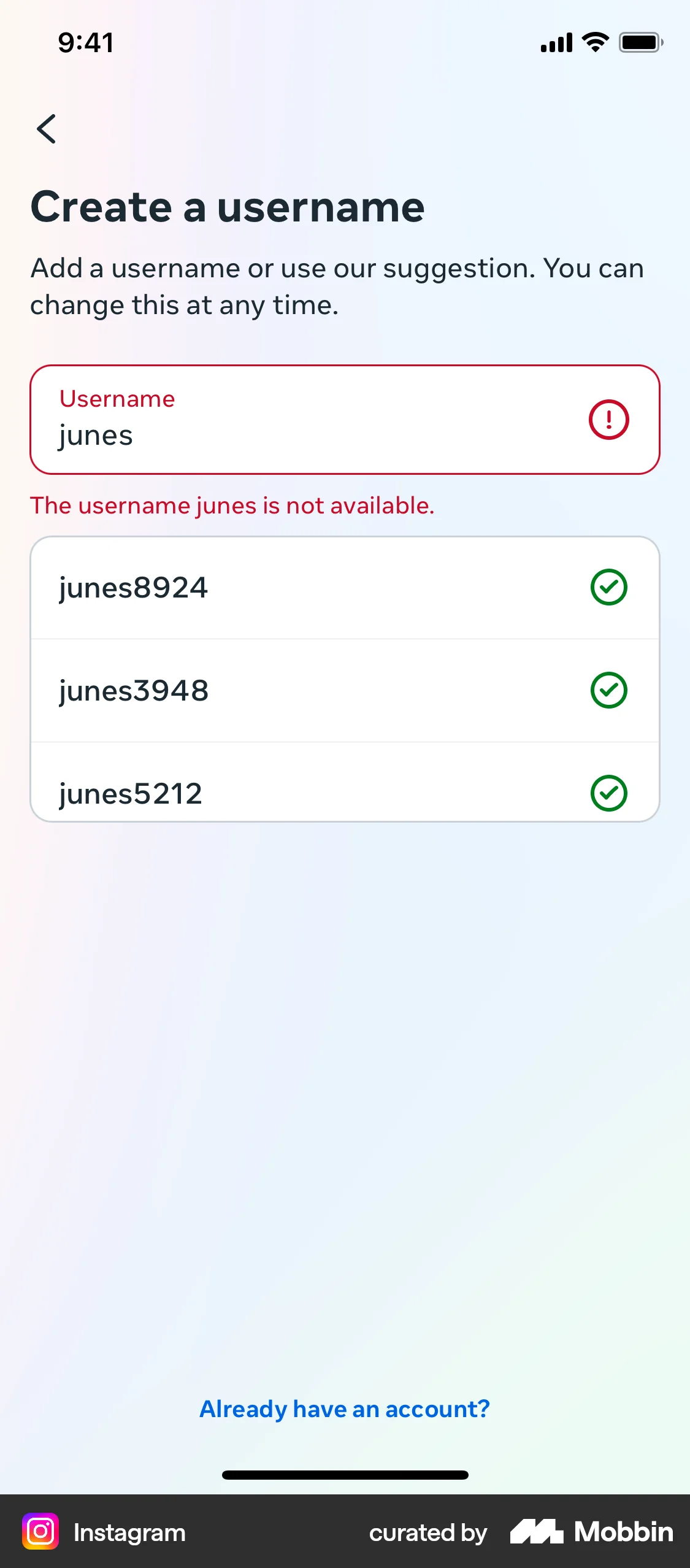The width and height of the screenshot is (690, 1568).
Task: Open the previous screen using the back arrow
Action: [x=47, y=129]
